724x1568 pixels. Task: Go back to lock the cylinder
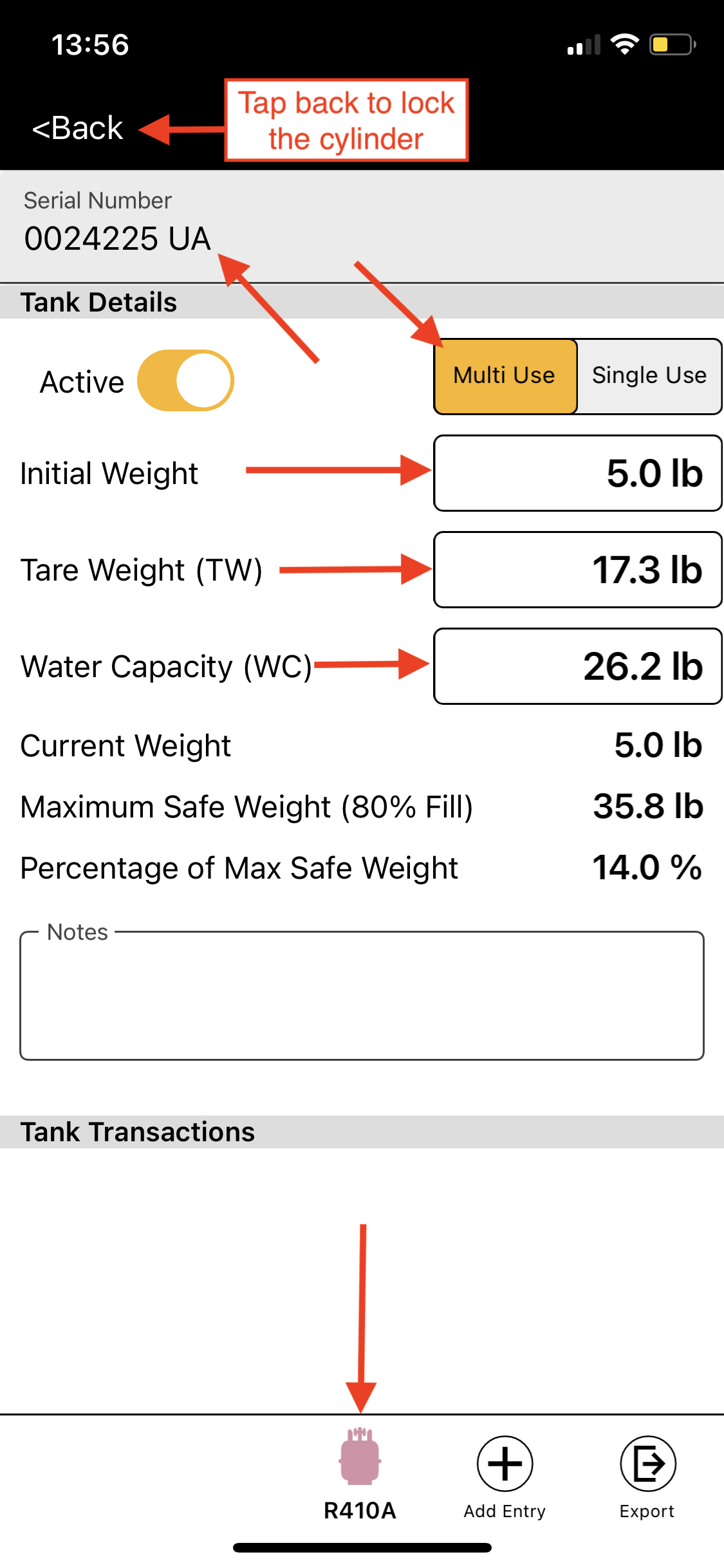pyautogui.click(x=78, y=128)
